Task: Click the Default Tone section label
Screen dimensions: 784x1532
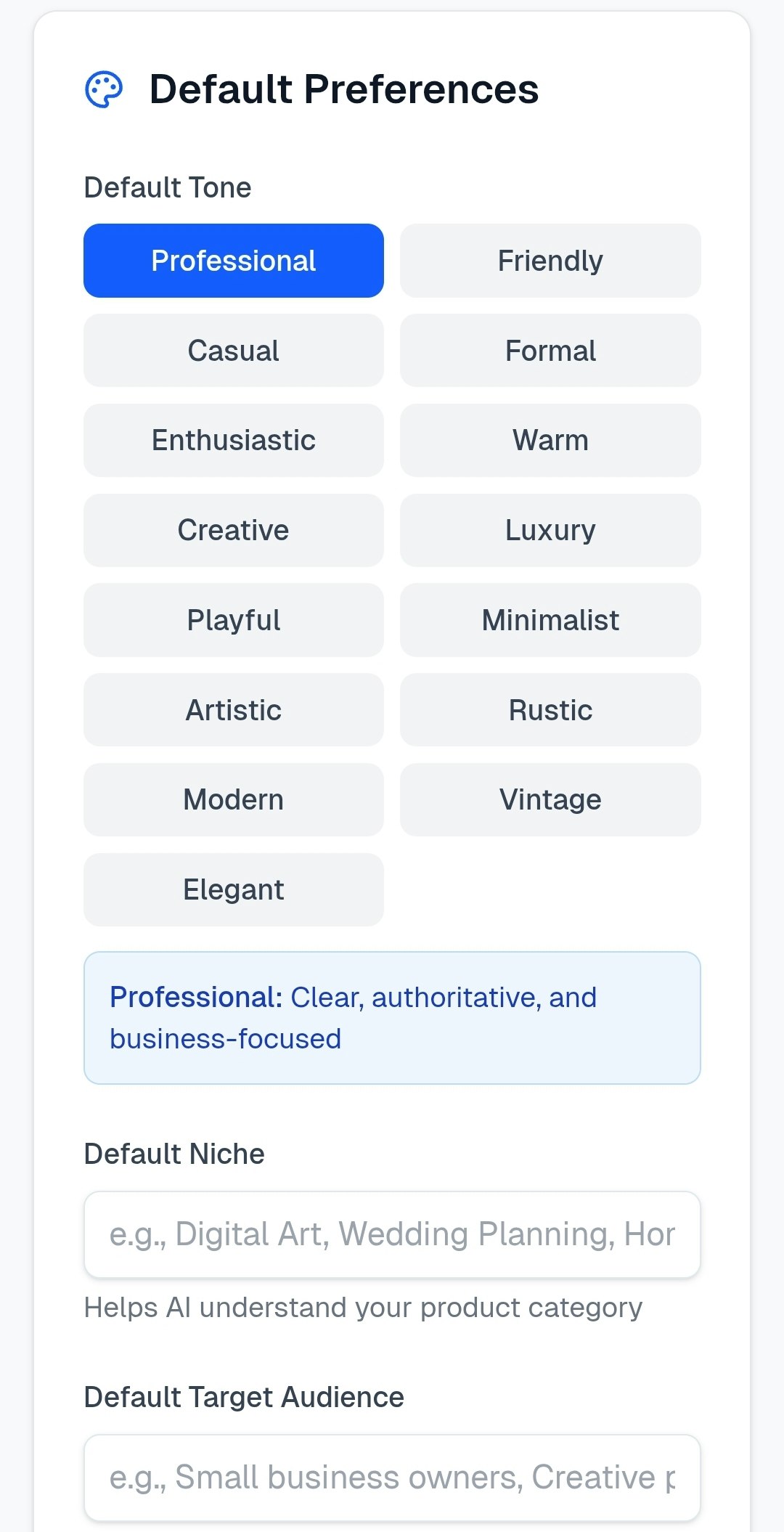Action: coord(168,187)
